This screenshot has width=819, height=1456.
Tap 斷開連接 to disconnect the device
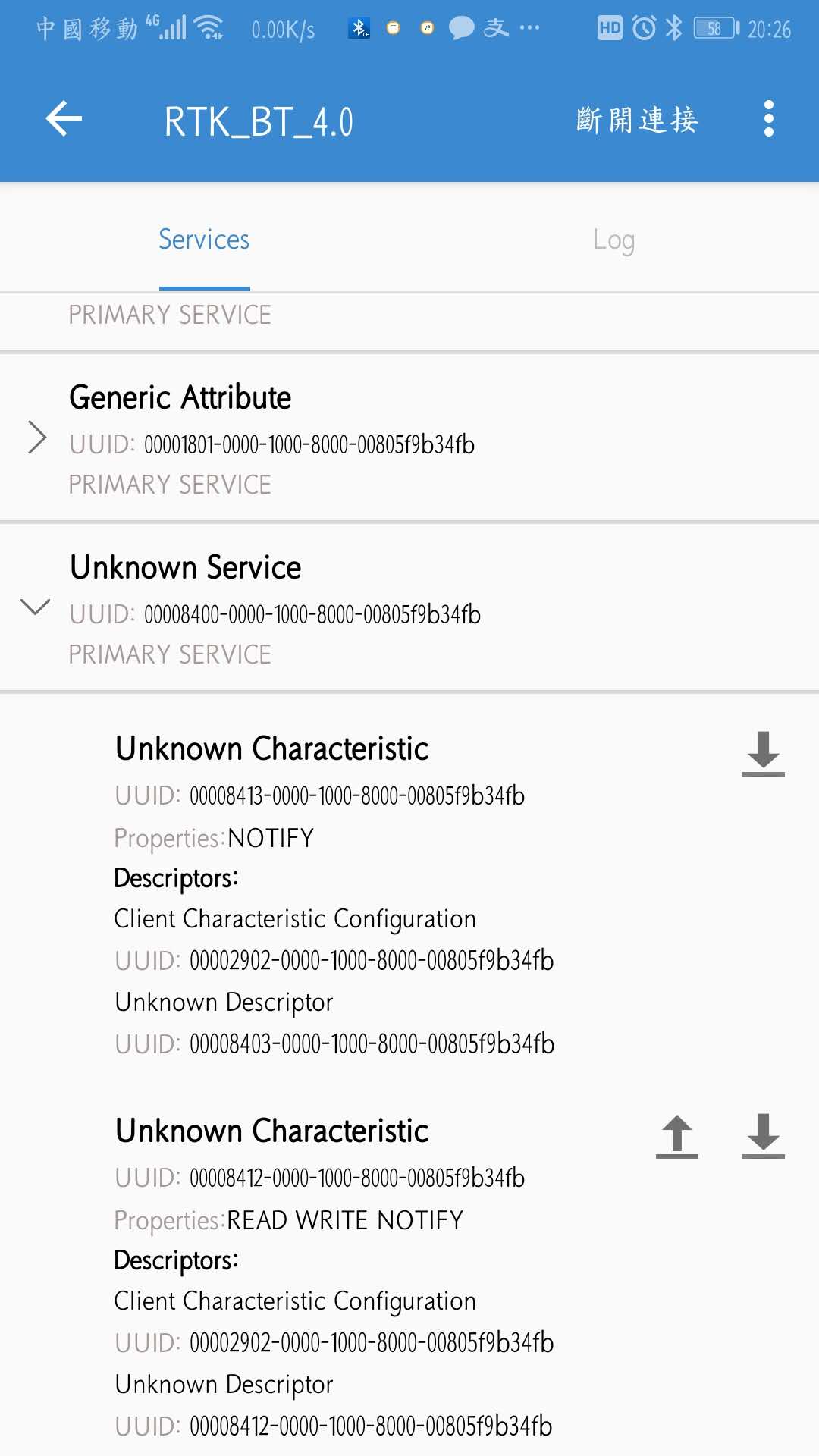637,120
